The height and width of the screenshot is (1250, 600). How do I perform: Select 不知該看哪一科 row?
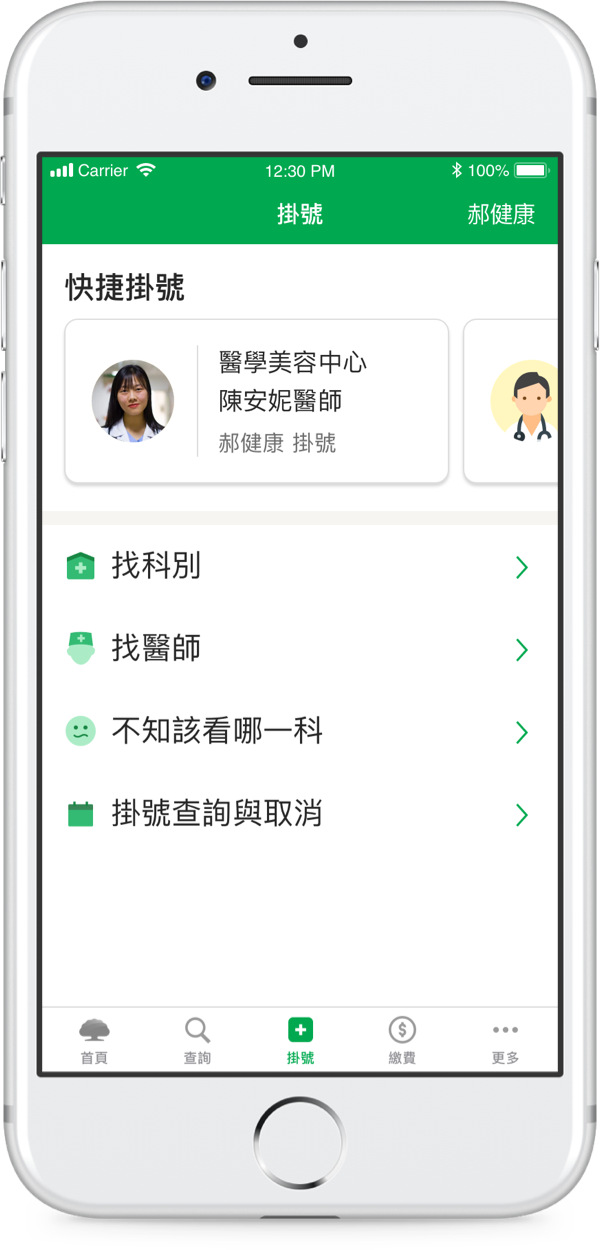298,732
